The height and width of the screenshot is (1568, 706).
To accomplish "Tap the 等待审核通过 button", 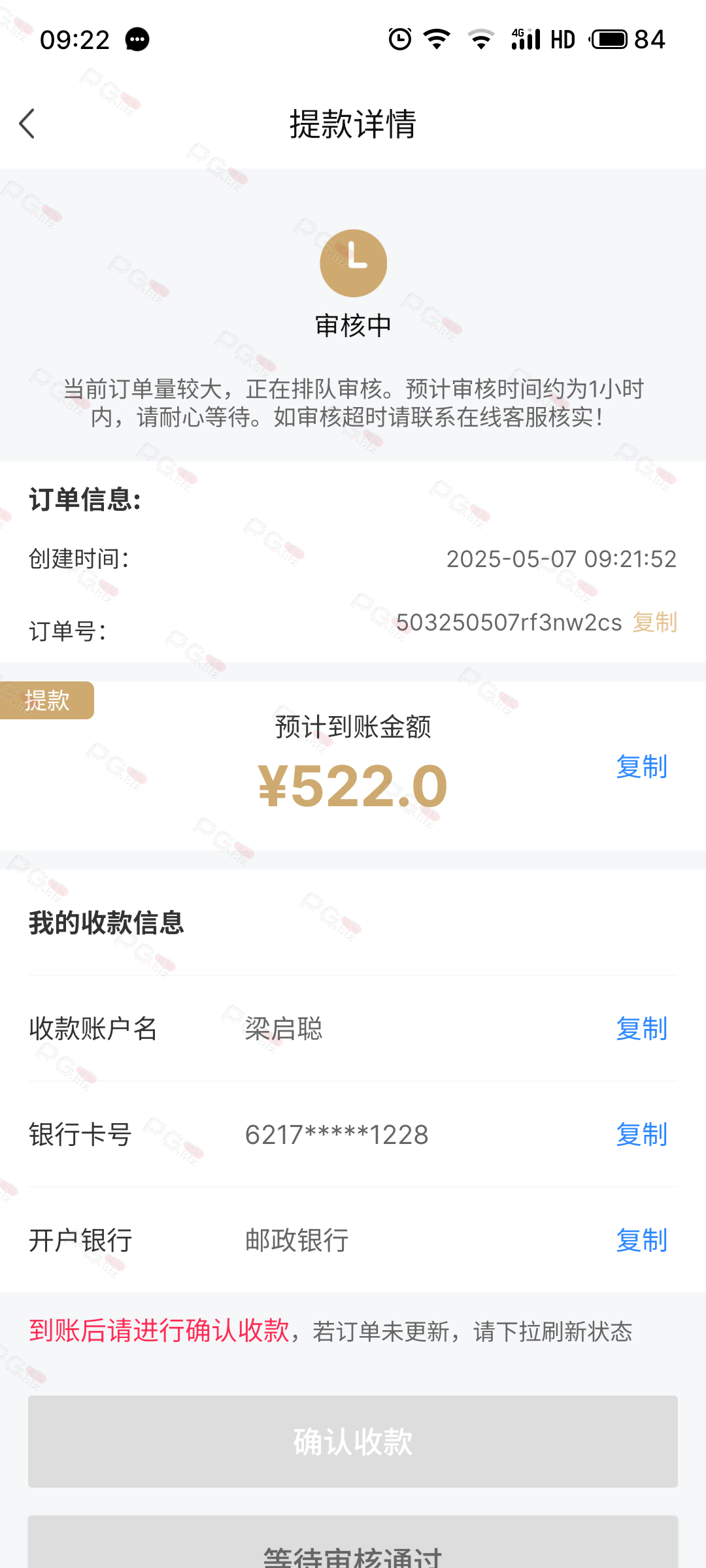I will coord(353,1543).
